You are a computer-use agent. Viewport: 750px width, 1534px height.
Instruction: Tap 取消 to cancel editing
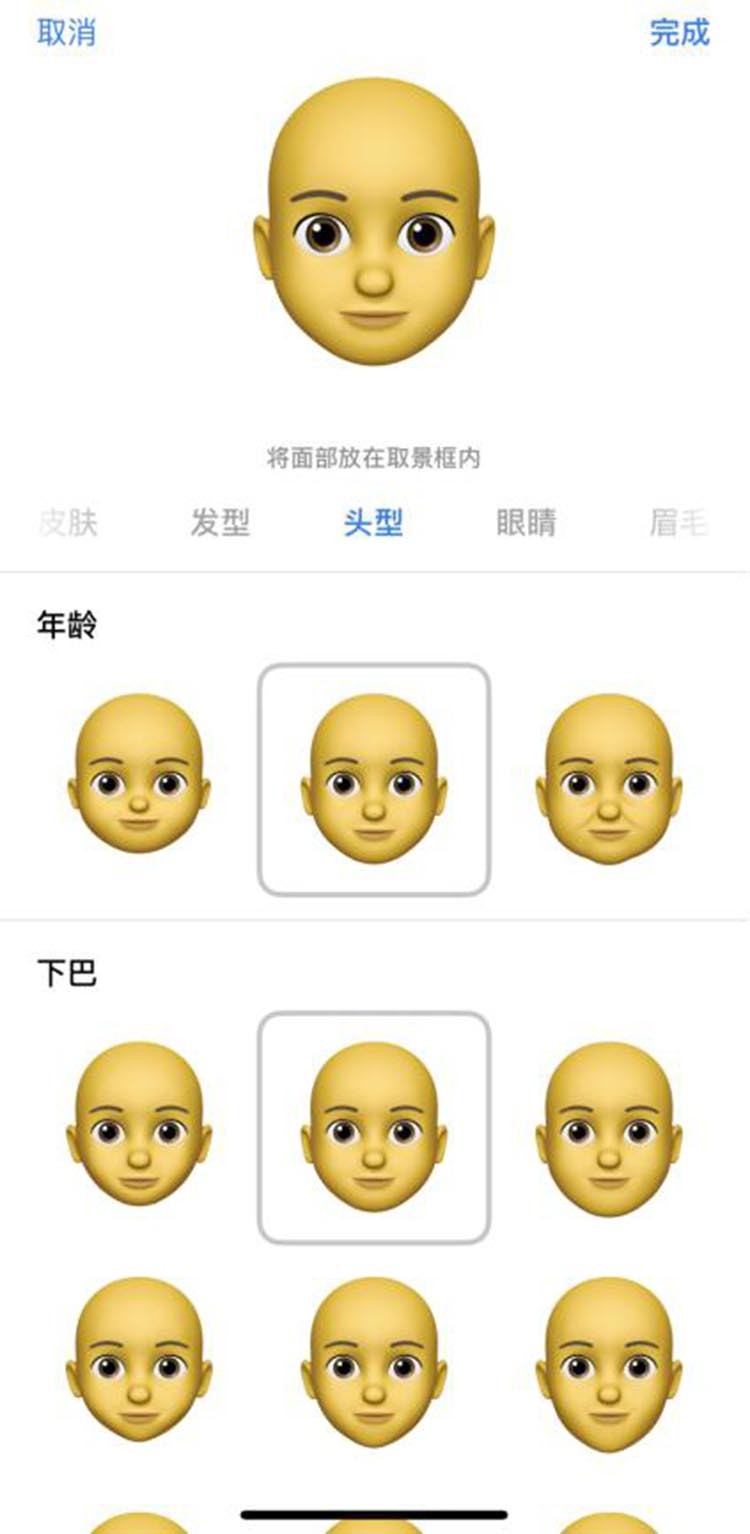[67, 32]
